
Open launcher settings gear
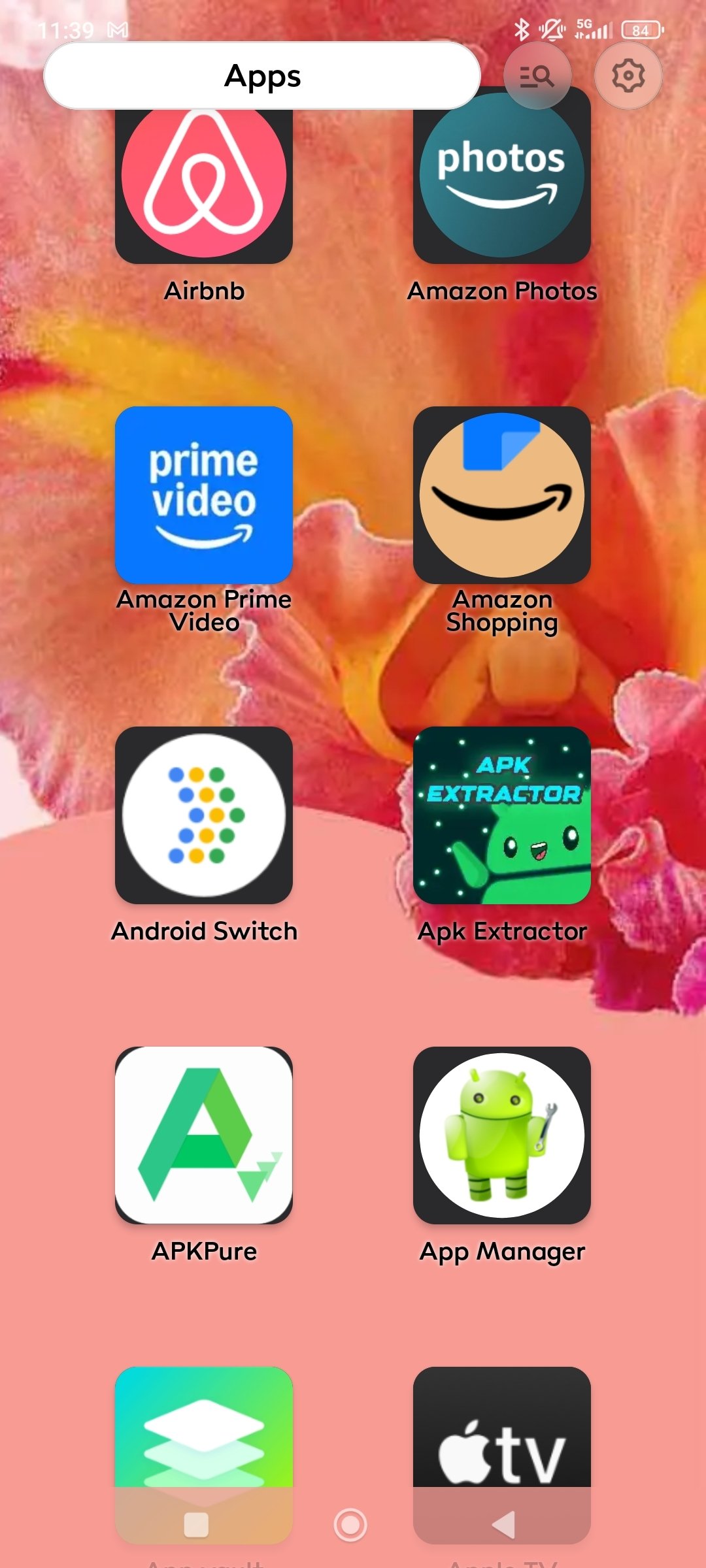click(x=628, y=76)
